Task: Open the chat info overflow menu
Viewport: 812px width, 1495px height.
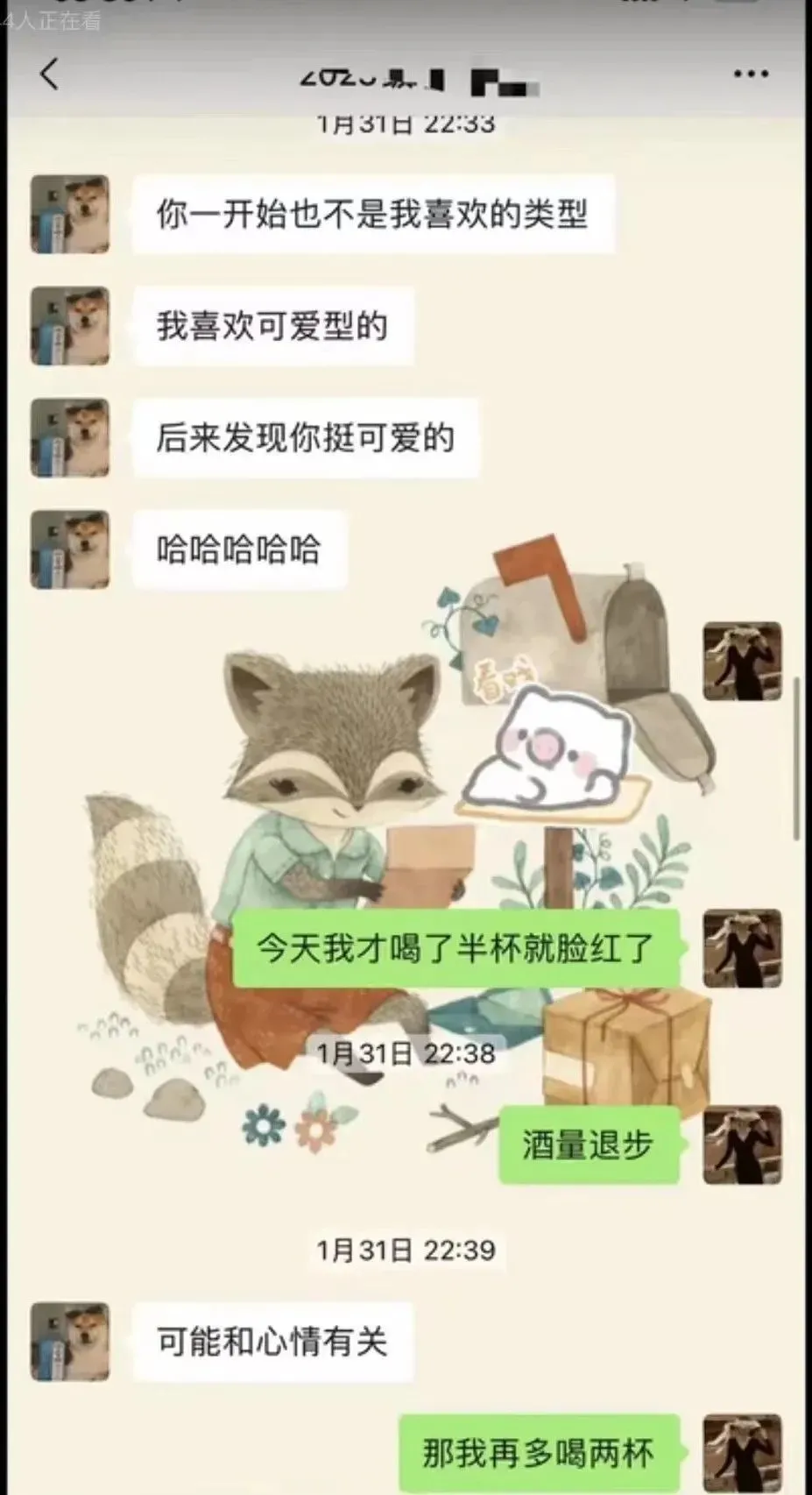Action: tap(751, 74)
